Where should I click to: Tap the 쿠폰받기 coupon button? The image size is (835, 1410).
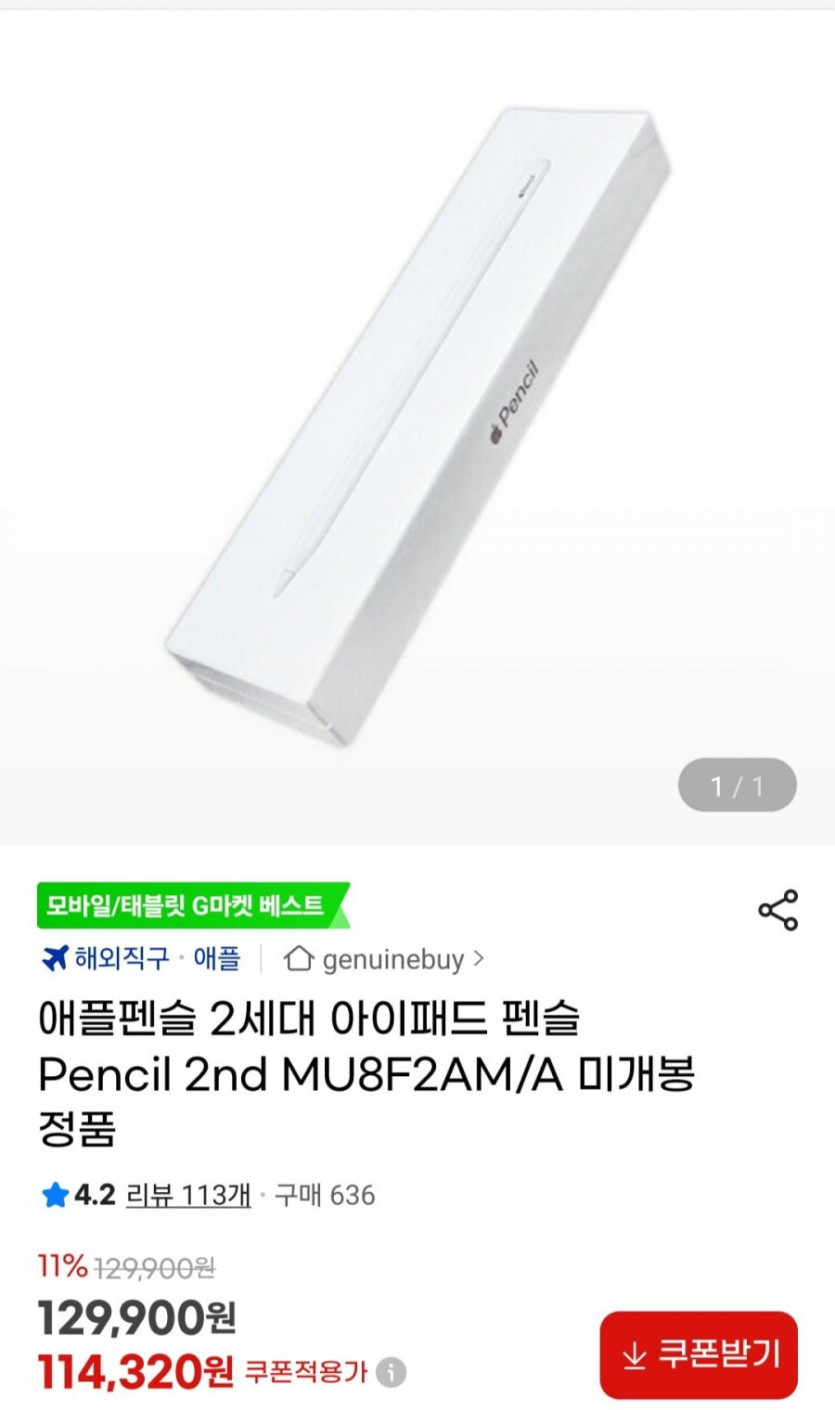pos(699,1355)
